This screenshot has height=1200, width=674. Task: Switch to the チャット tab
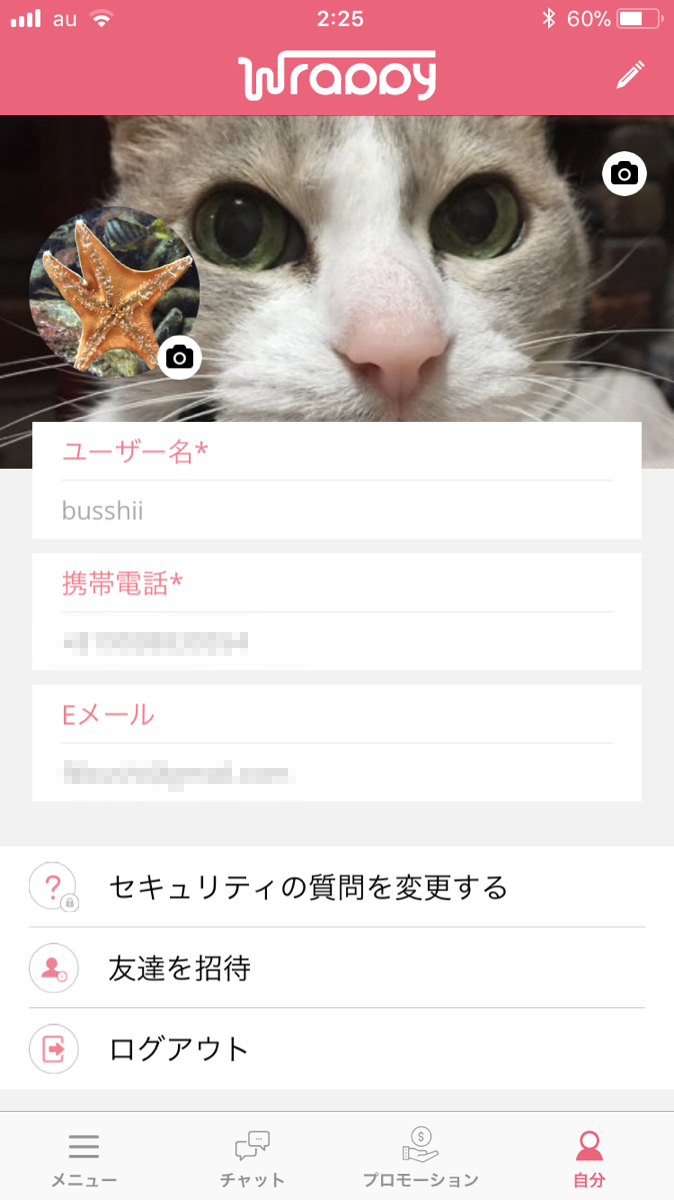[x=252, y=1158]
